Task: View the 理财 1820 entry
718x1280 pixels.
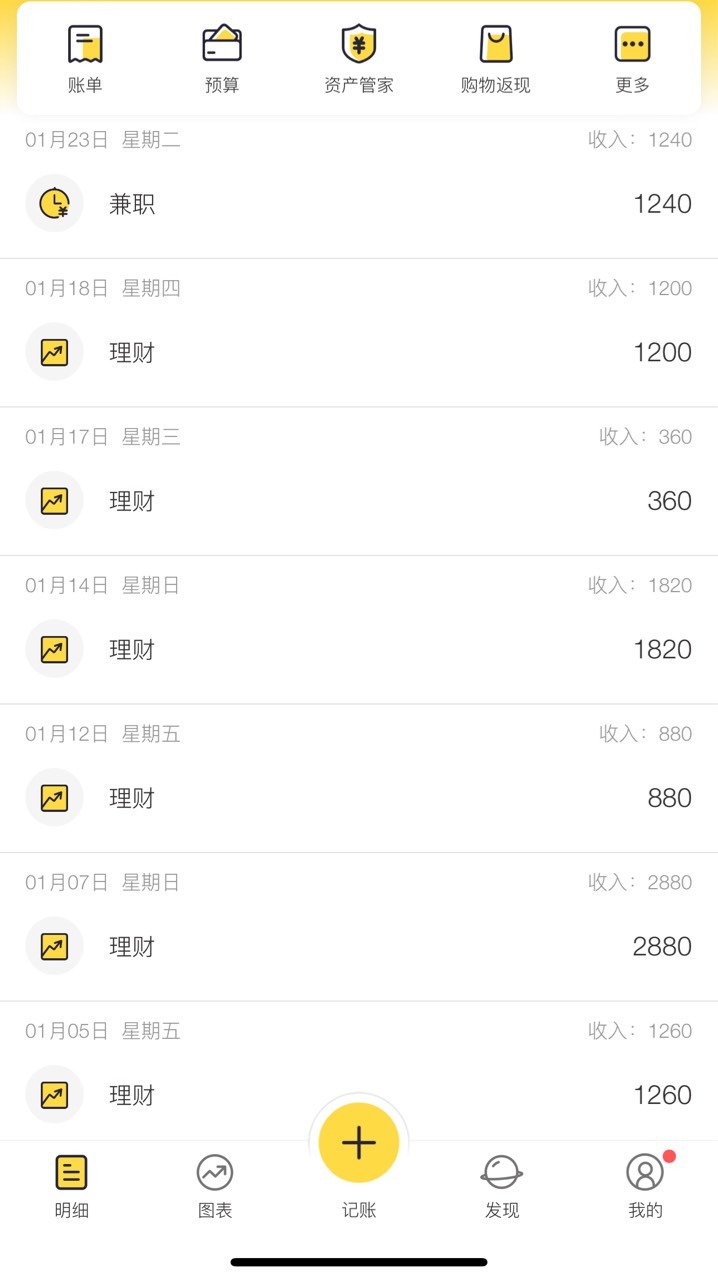Action: [x=359, y=649]
